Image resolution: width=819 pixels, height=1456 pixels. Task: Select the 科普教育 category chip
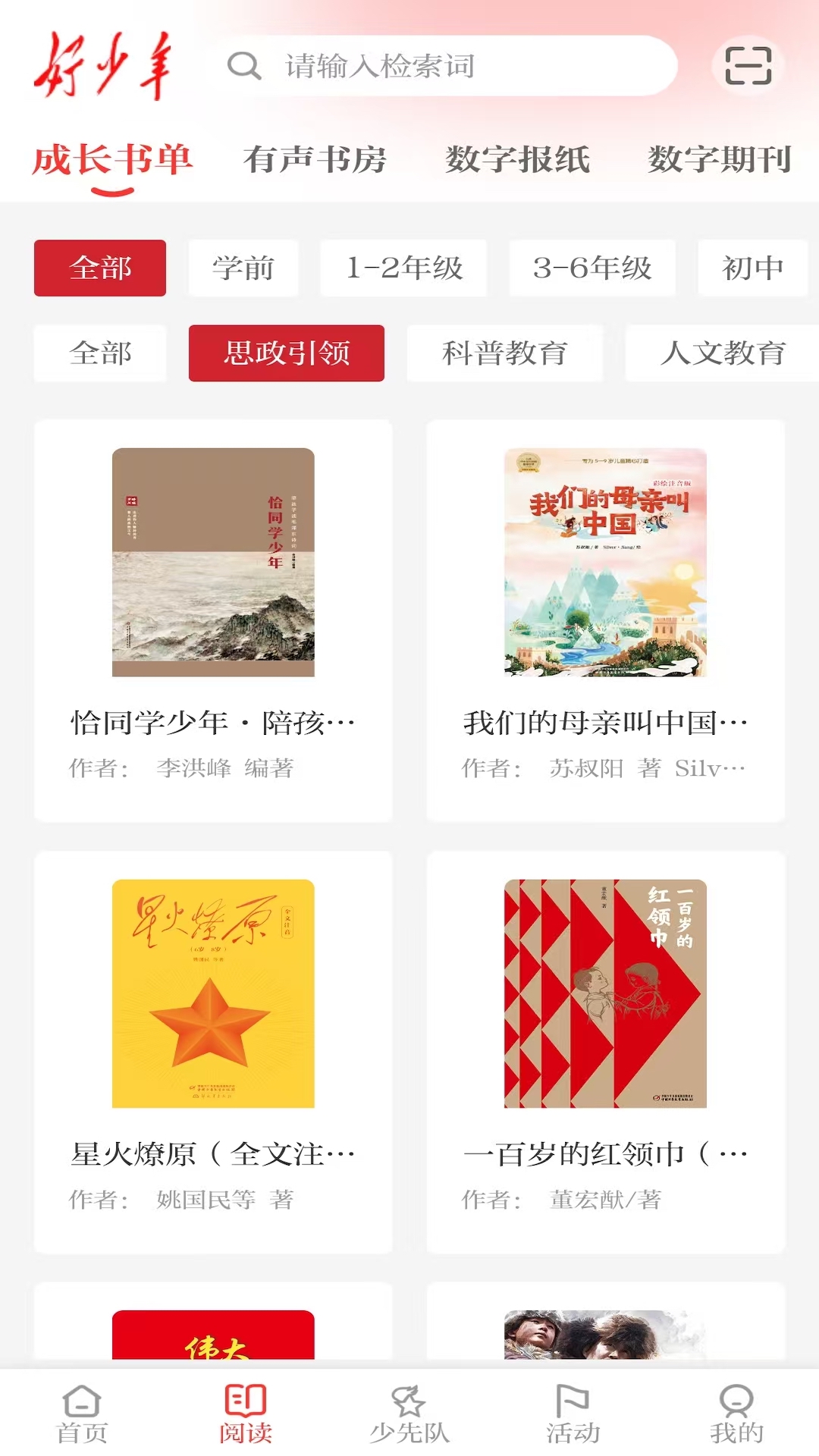click(x=504, y=353)
